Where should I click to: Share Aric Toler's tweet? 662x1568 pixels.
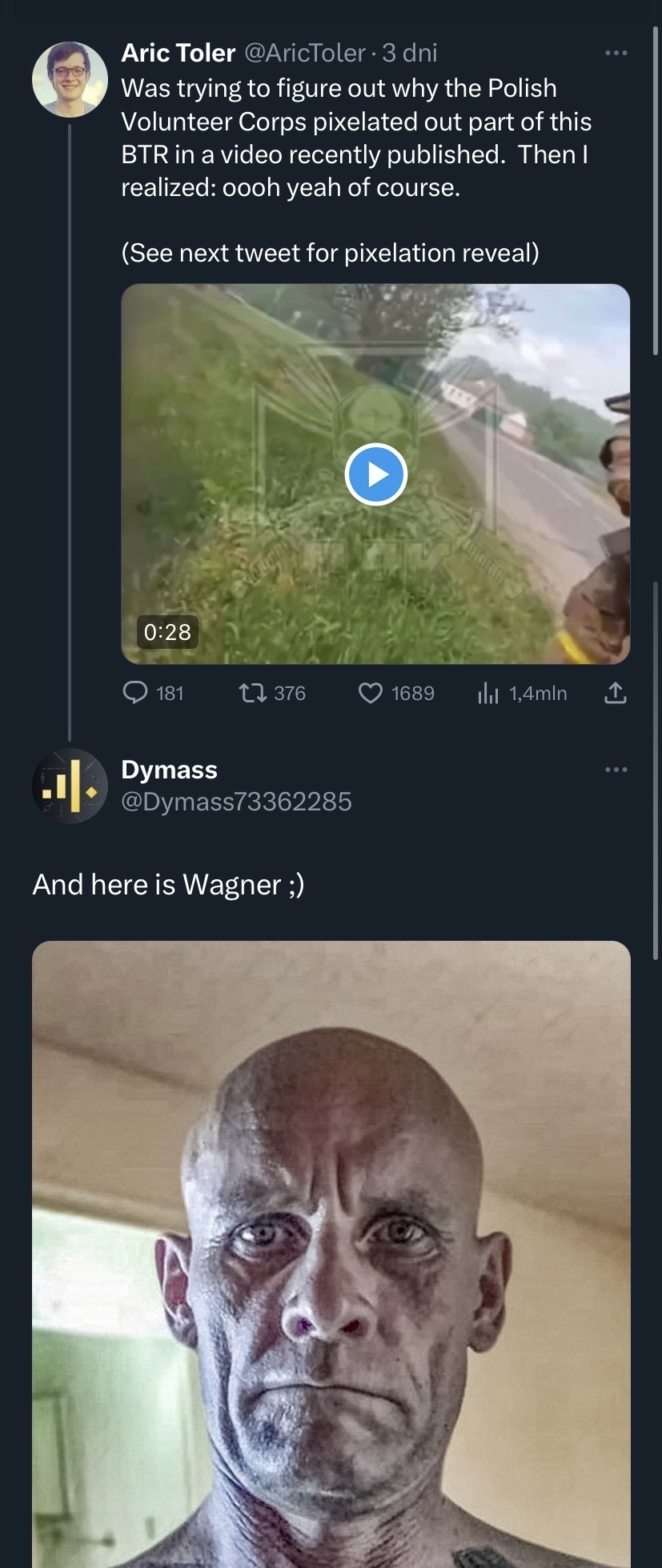[x=615, y=693]
